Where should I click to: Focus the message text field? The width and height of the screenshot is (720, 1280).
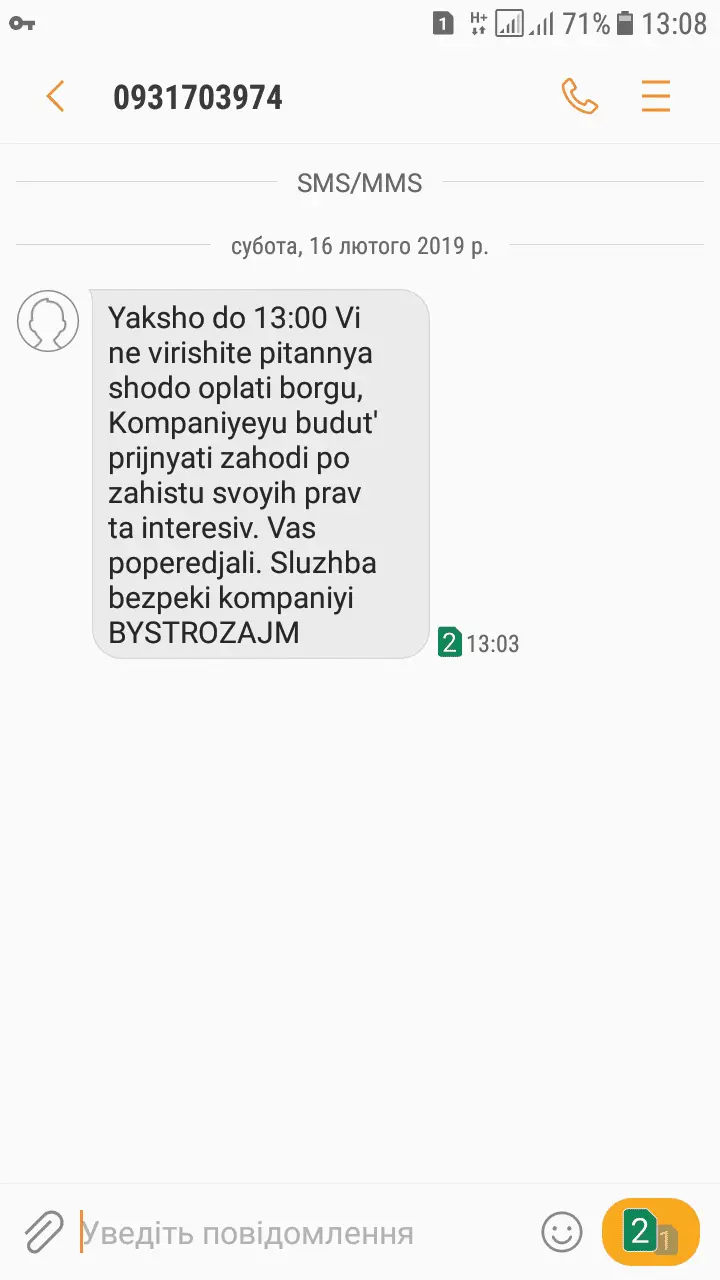point(300,1233)
